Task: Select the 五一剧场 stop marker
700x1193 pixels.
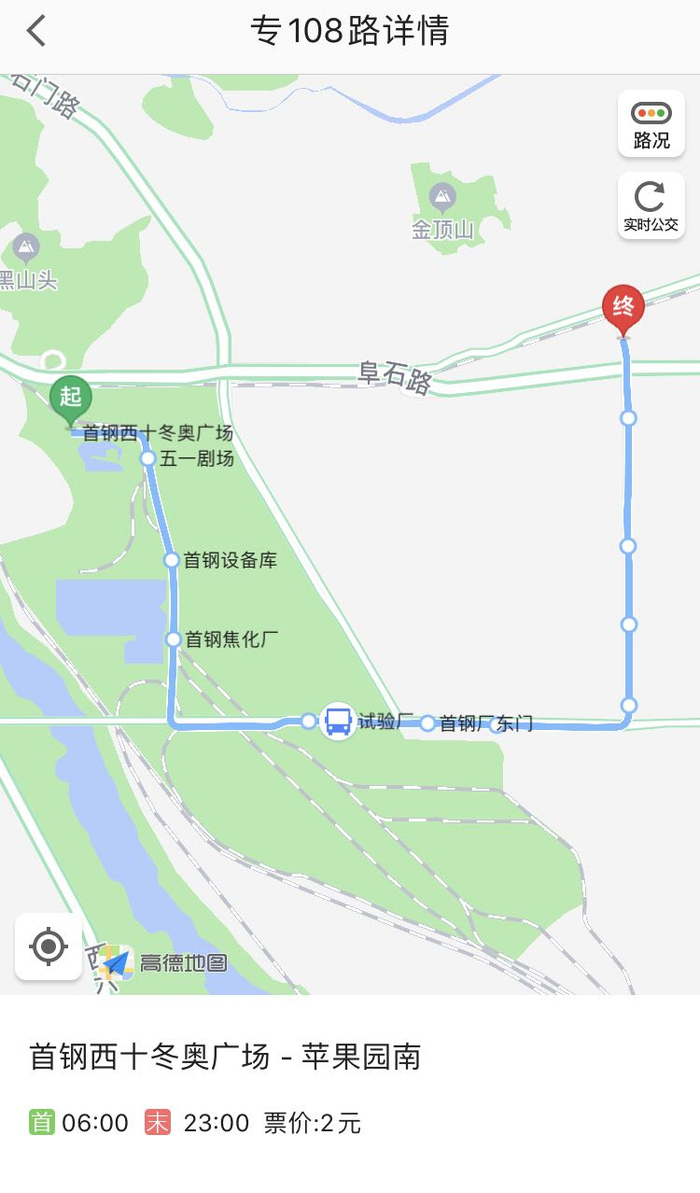Action: 148,459
